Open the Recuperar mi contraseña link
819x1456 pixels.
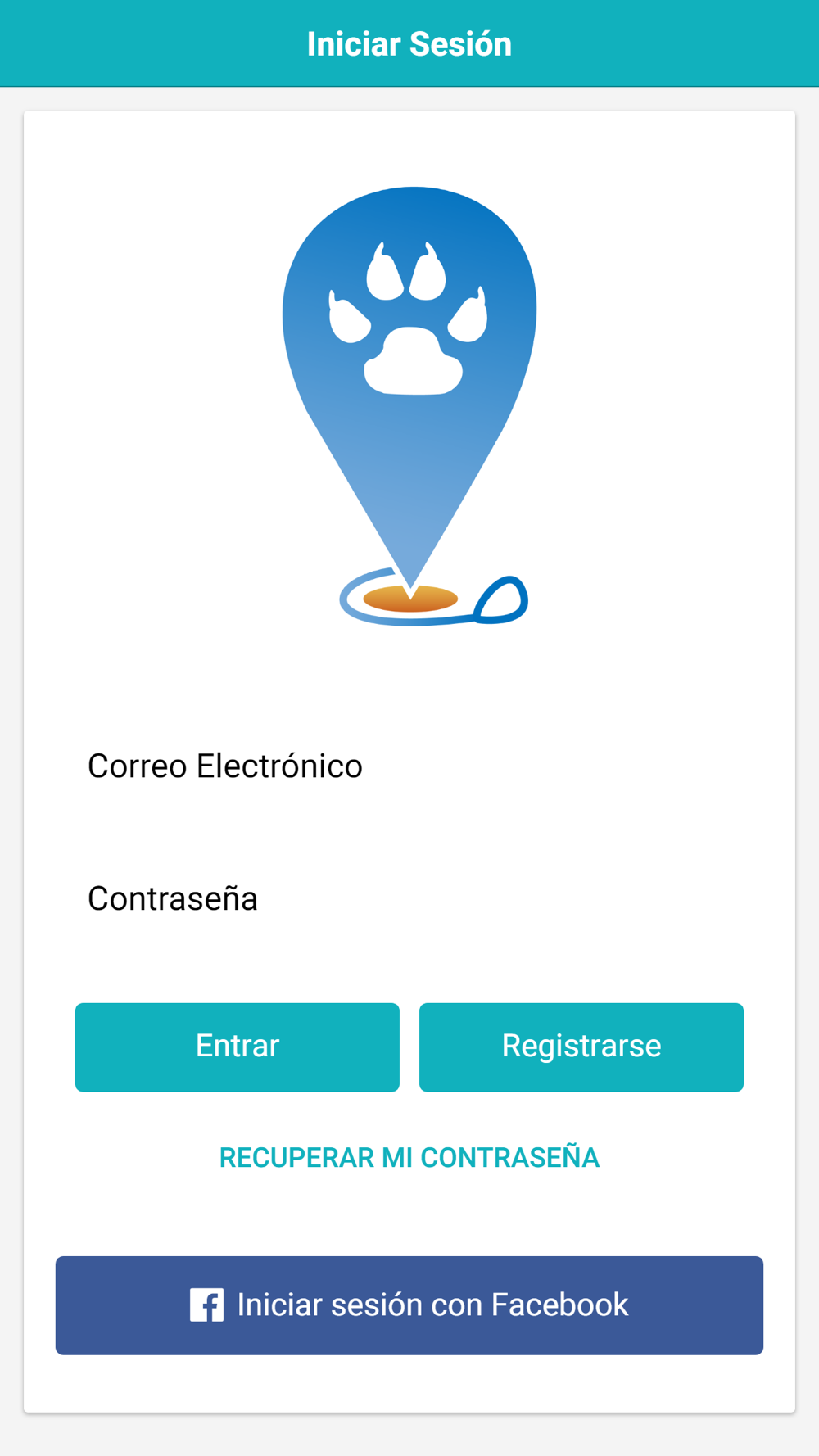tap(409, 1158)
